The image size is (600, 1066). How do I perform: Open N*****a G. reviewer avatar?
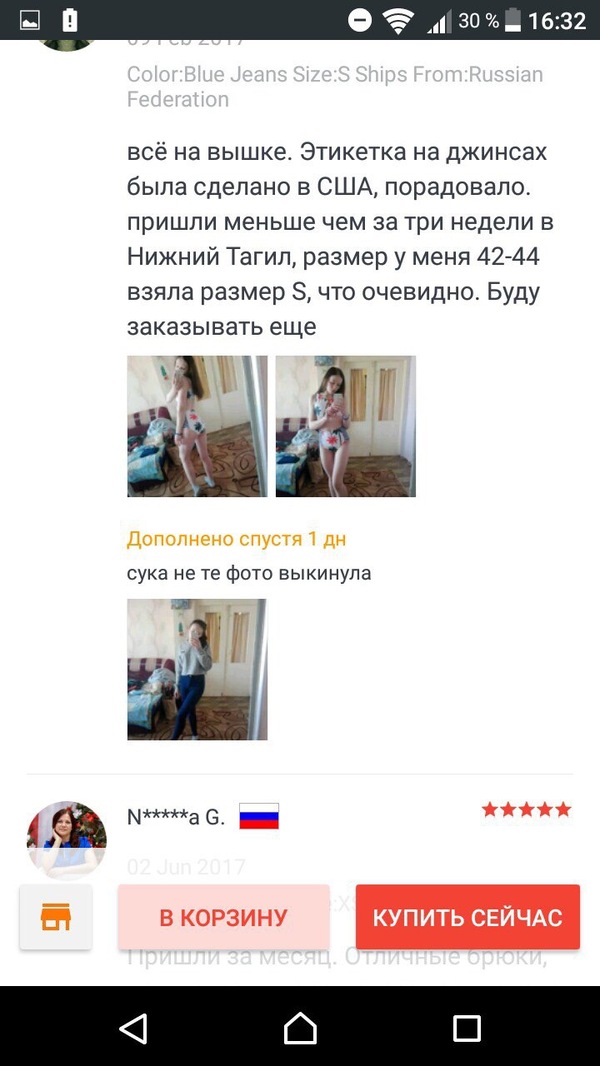point(66,839)
